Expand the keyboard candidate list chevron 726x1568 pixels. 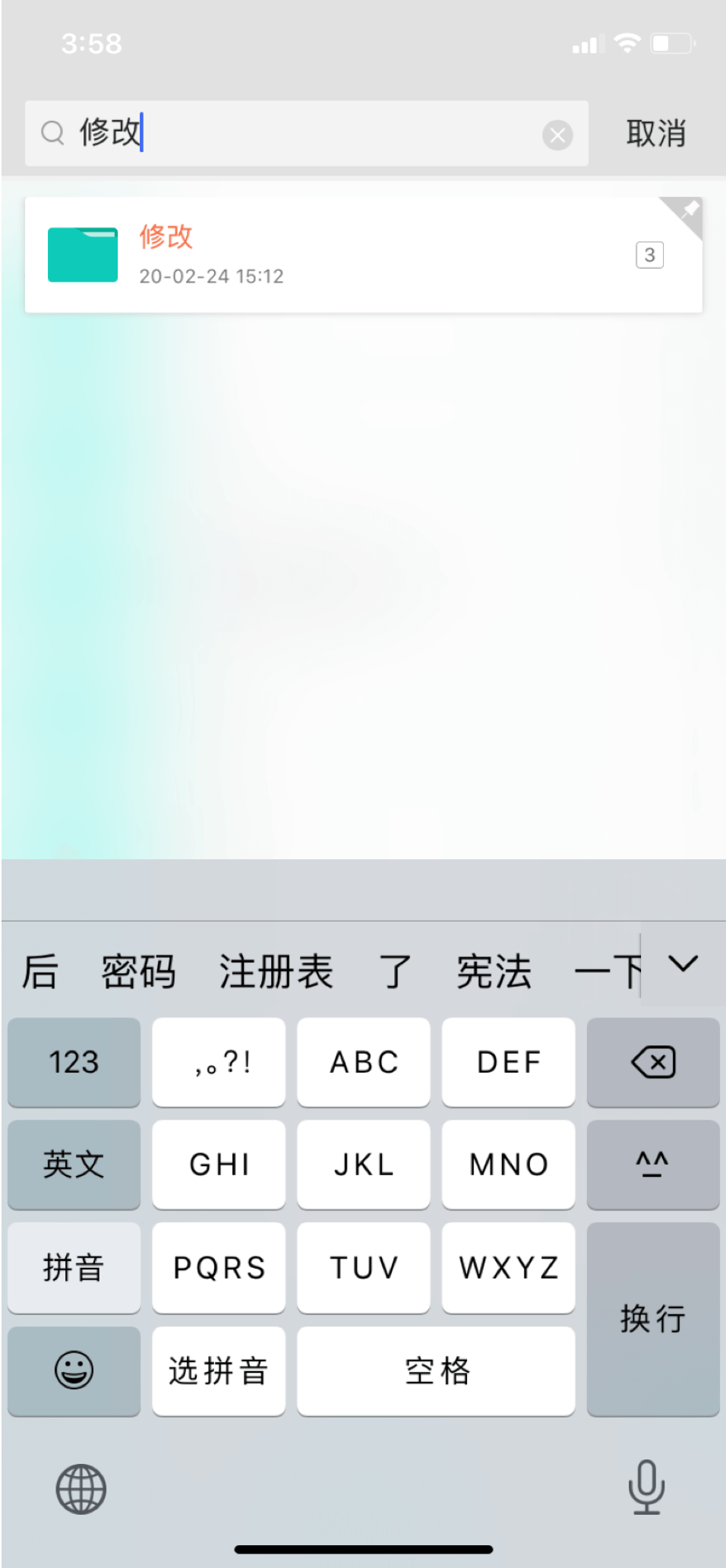coord(683,965)
